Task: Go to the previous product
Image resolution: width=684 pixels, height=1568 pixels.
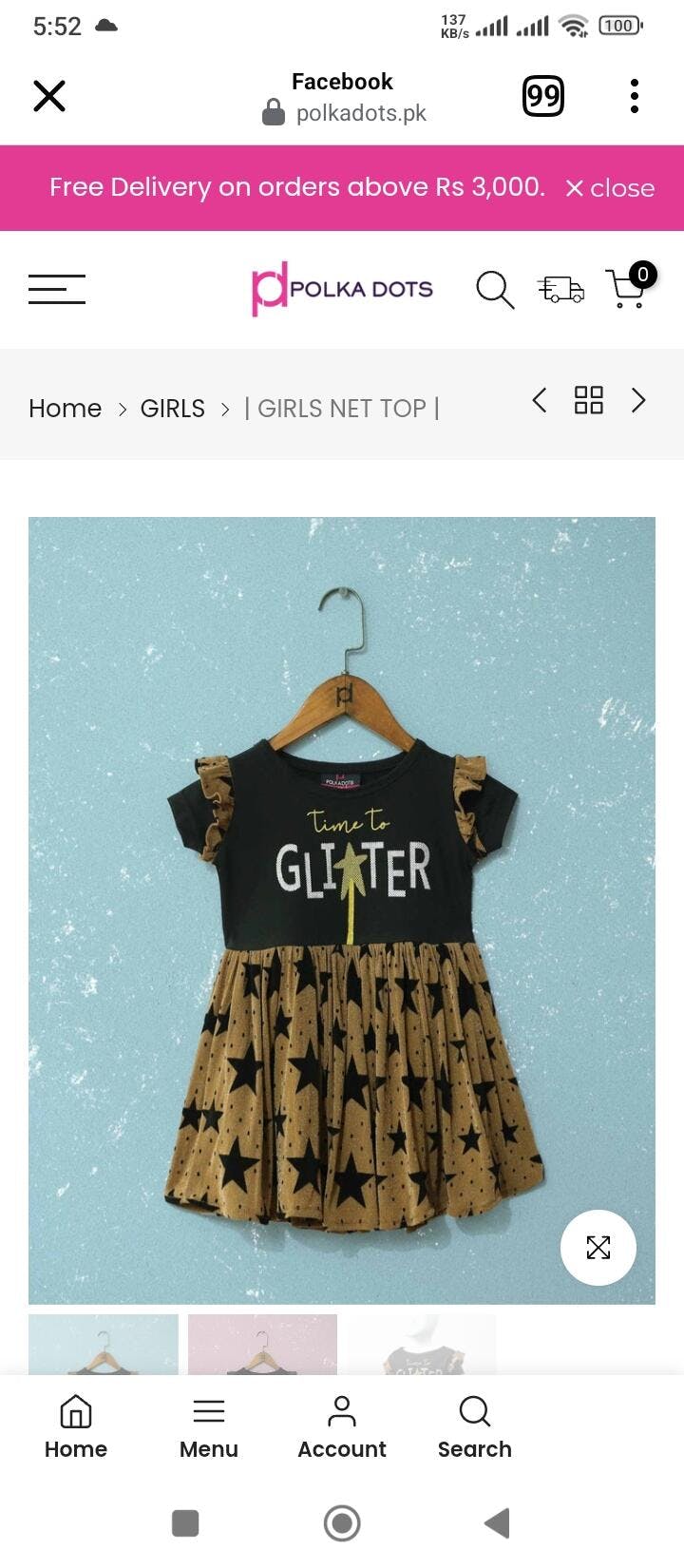Action: 539,400
